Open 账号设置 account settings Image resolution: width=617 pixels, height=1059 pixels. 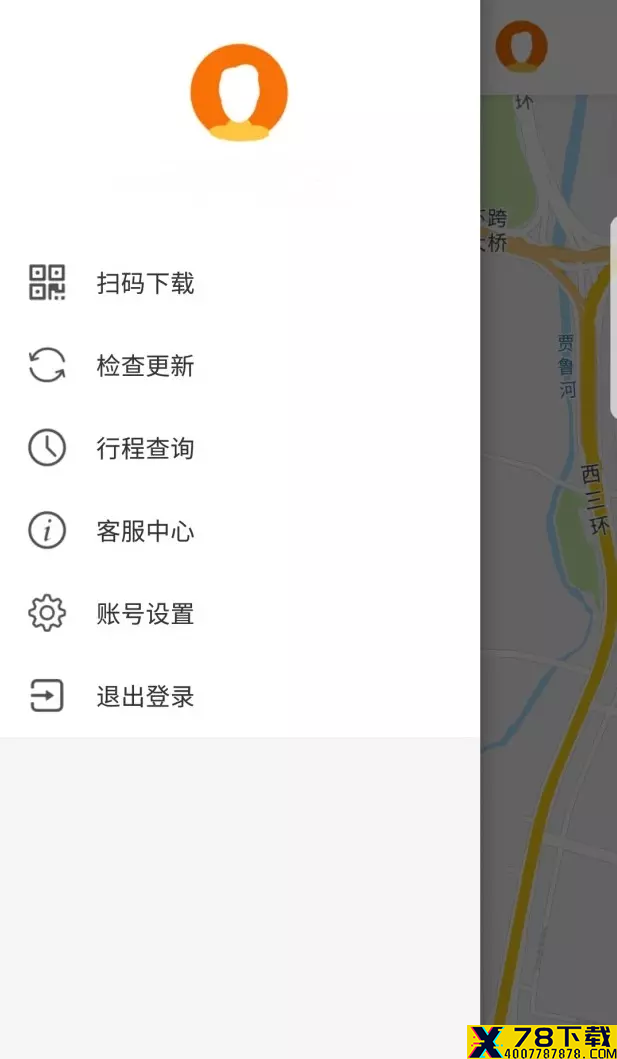point(240,613)
